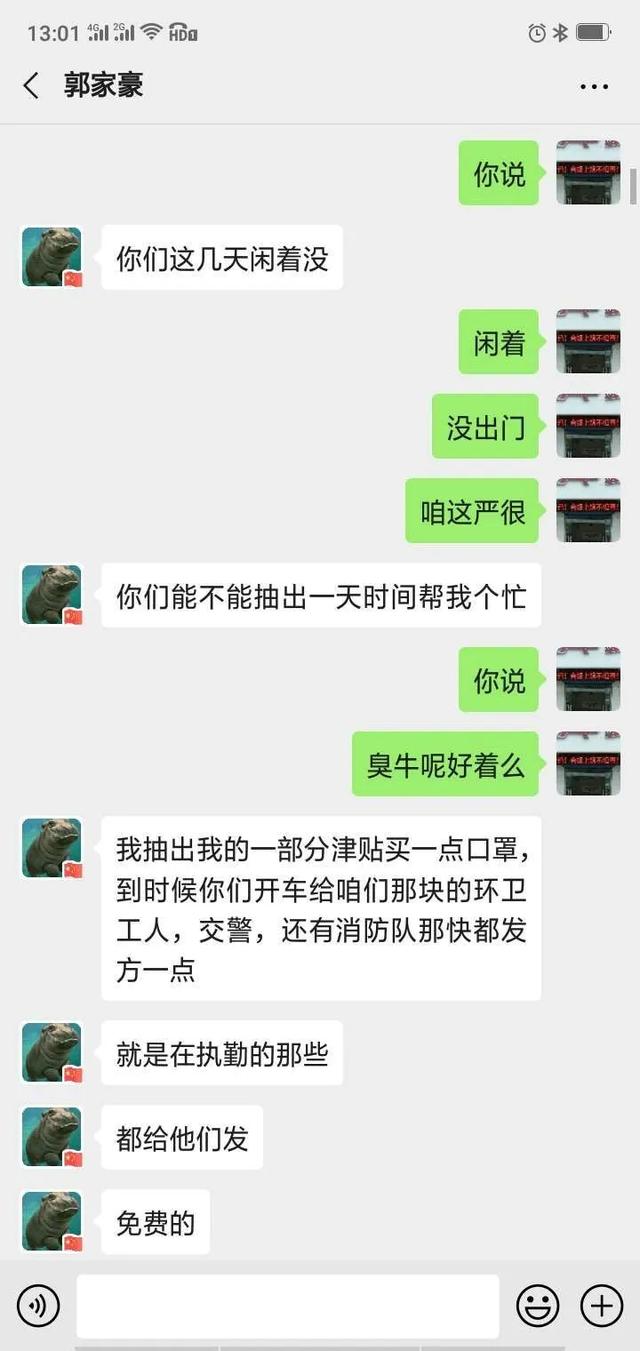Open the chat's three-dot overflow menu
Image resolution: width=640 pixels, height=1351 pixels.
[594, 87]
